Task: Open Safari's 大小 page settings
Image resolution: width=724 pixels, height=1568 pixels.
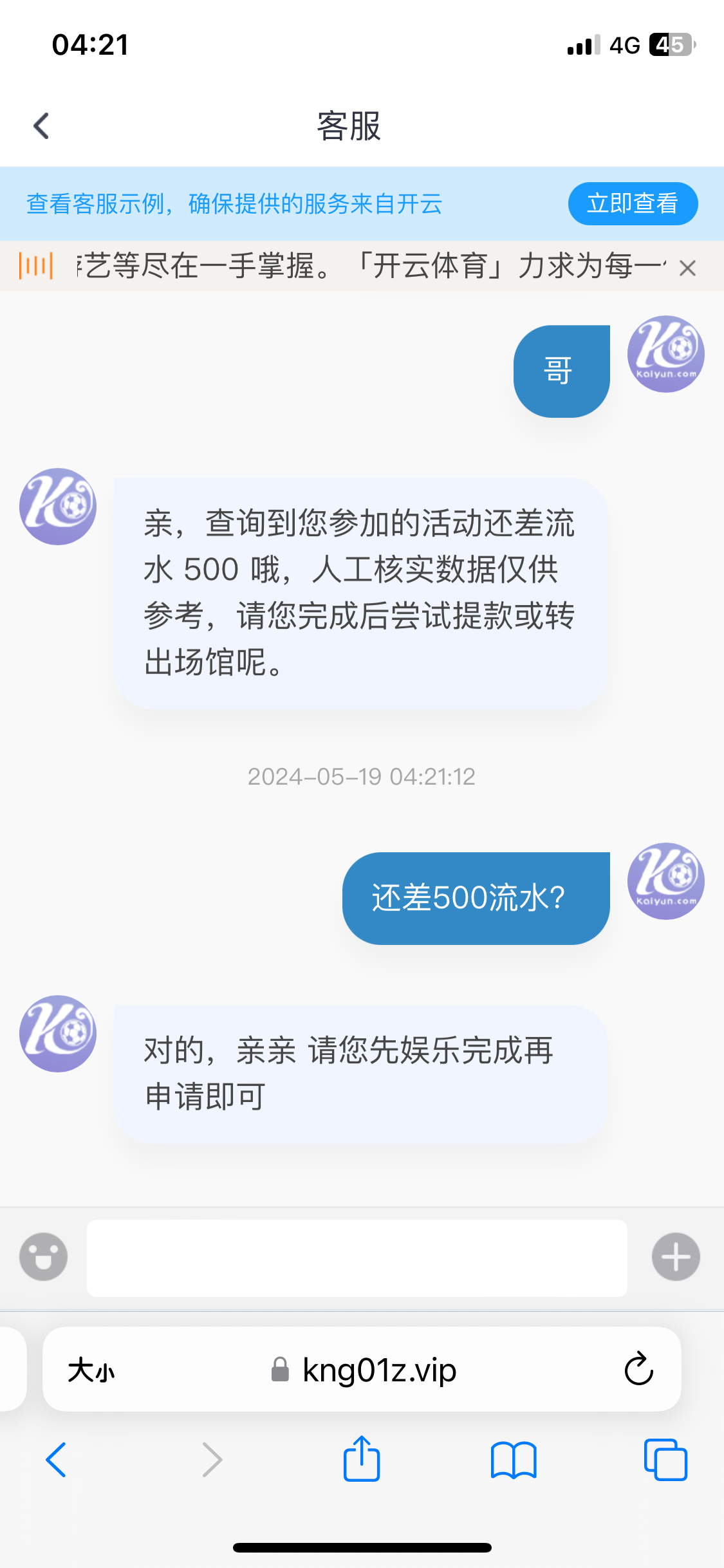Action: (91, 1370)
